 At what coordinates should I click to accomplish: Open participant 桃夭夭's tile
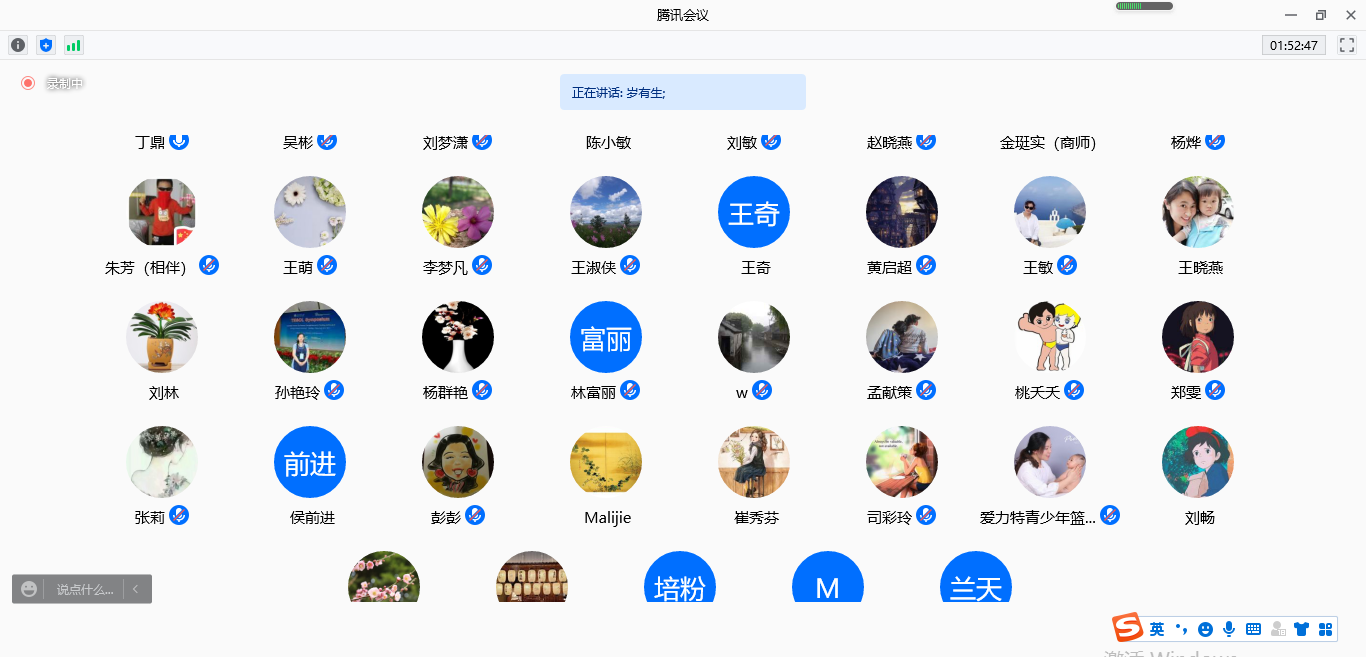1050,337
